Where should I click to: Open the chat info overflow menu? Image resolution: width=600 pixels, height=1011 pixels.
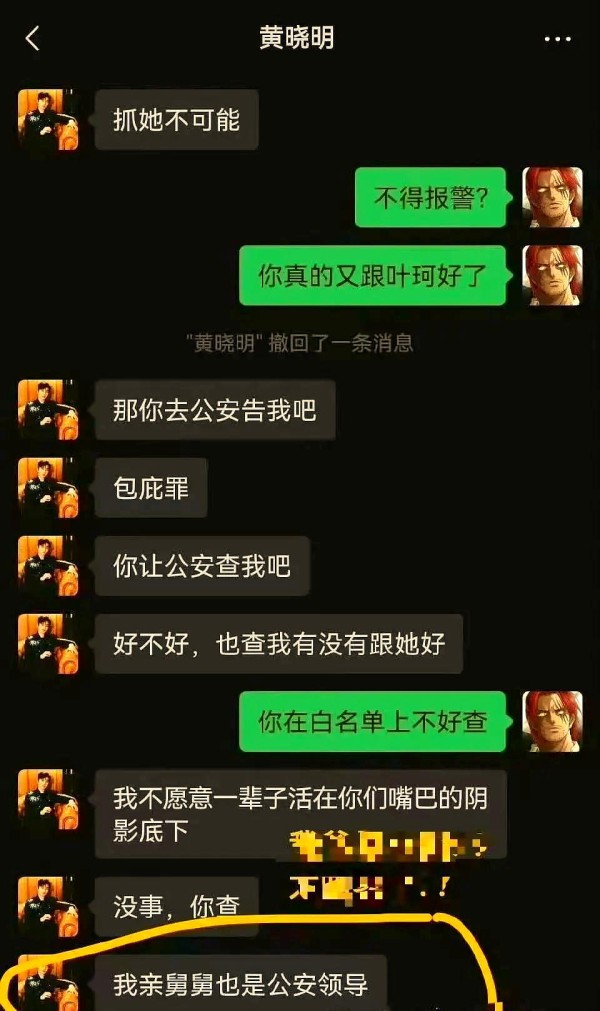click(x=557, y=39)
